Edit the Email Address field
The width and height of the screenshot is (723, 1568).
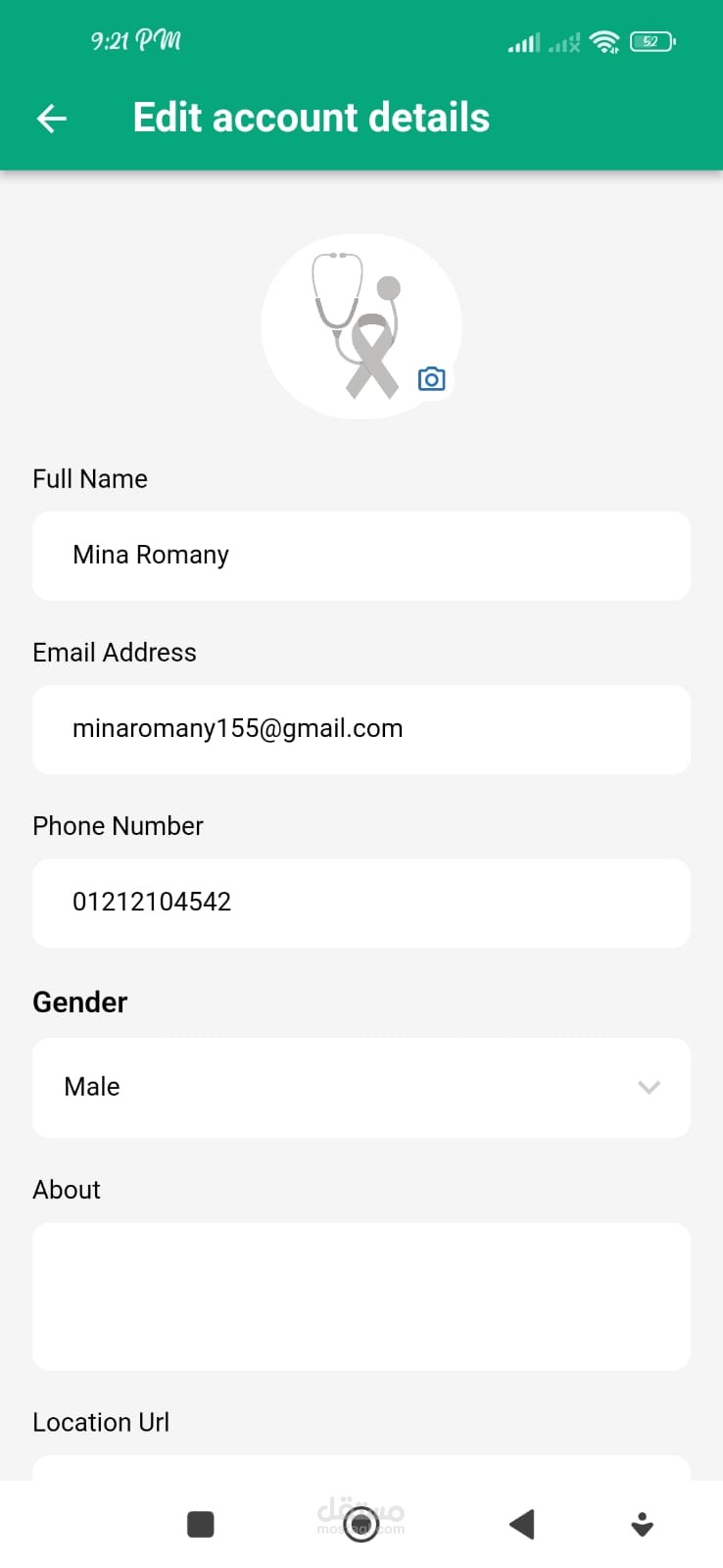tap(361, 729)
